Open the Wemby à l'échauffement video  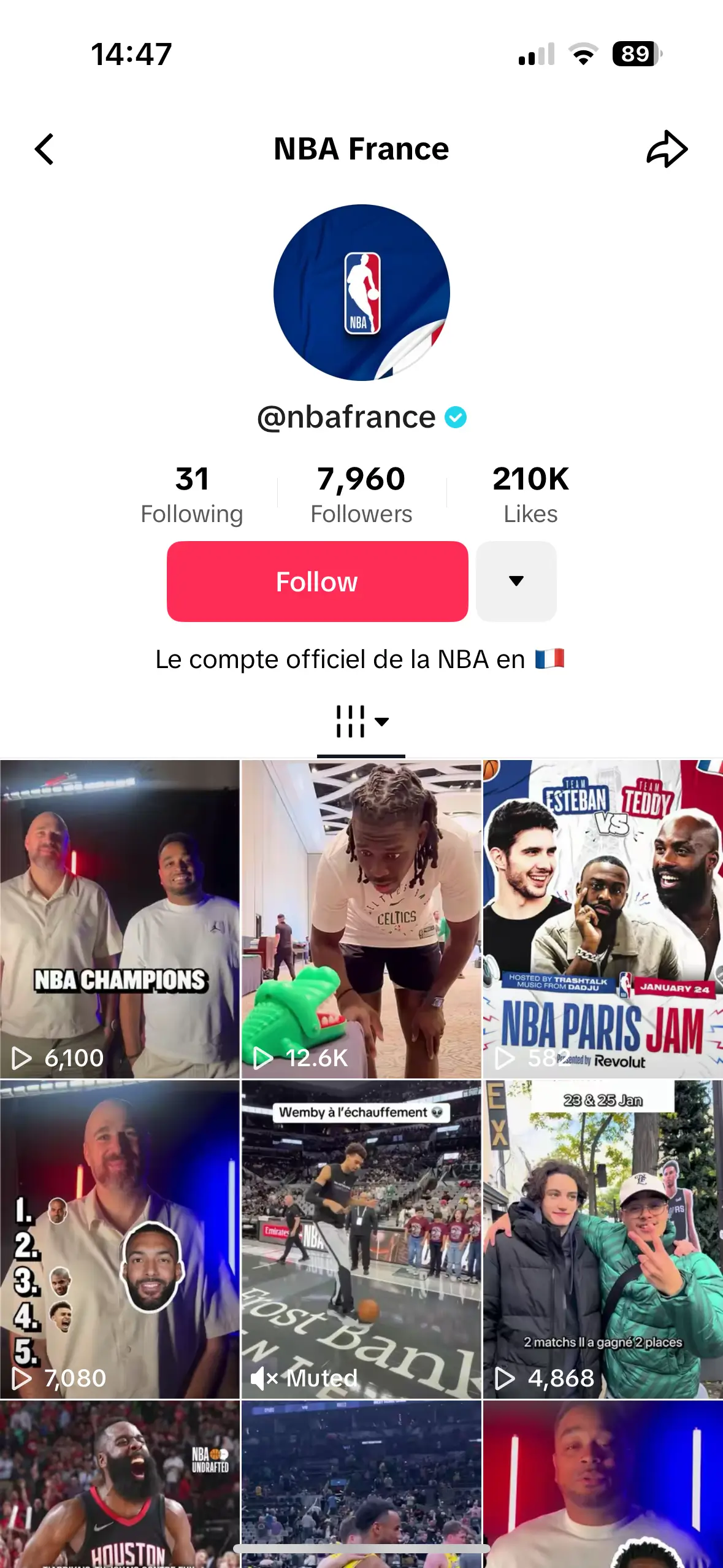tap(361, 1239)
